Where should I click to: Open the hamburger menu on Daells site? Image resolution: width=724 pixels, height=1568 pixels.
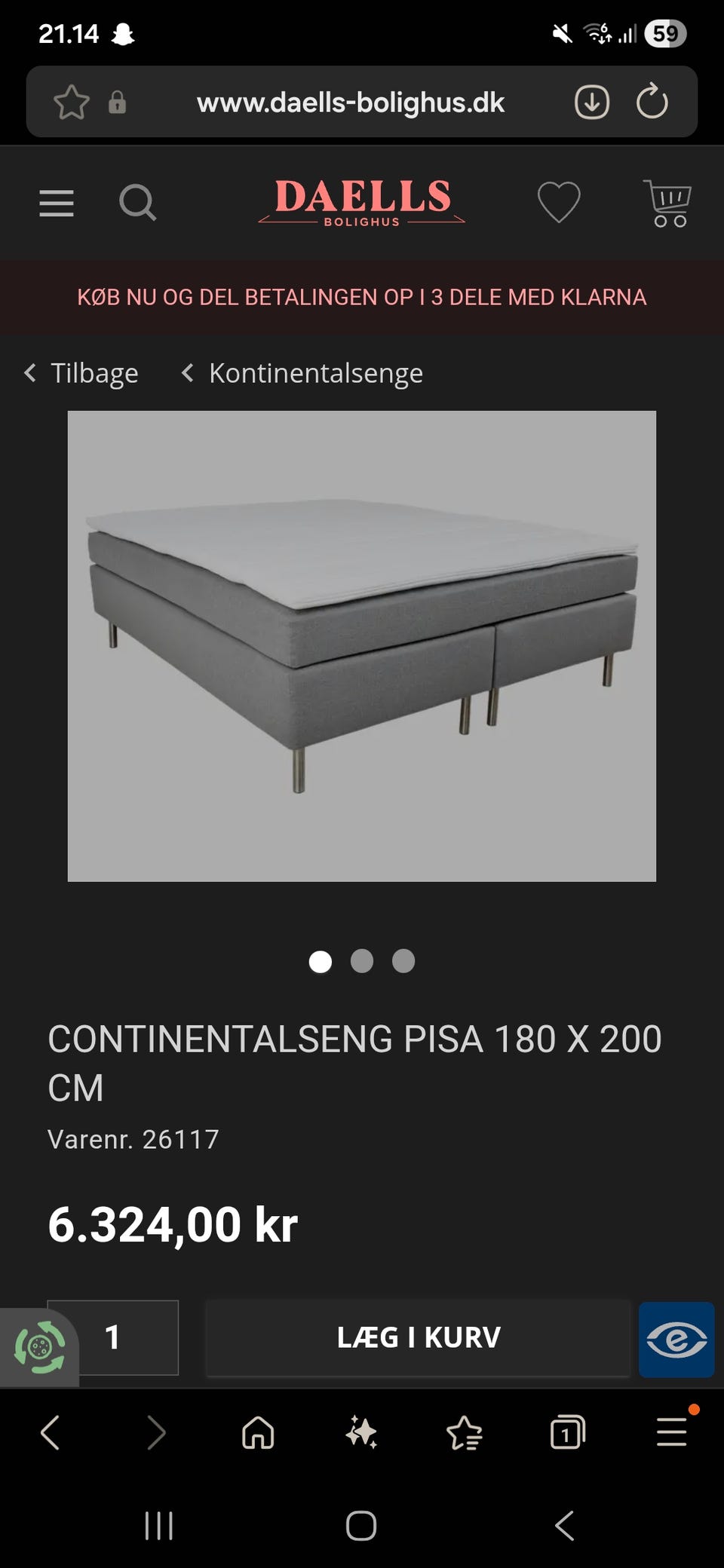click(x=57, y=204)
